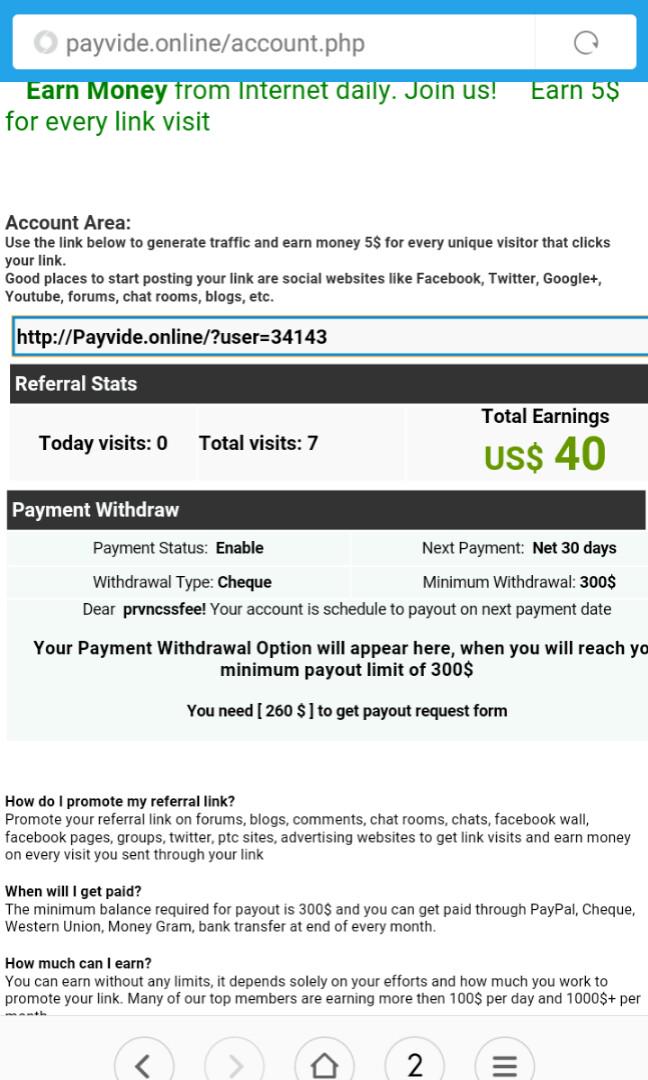Viewport: 648px width, 1080px height.
Task: Reload the page
Action: 586,43
